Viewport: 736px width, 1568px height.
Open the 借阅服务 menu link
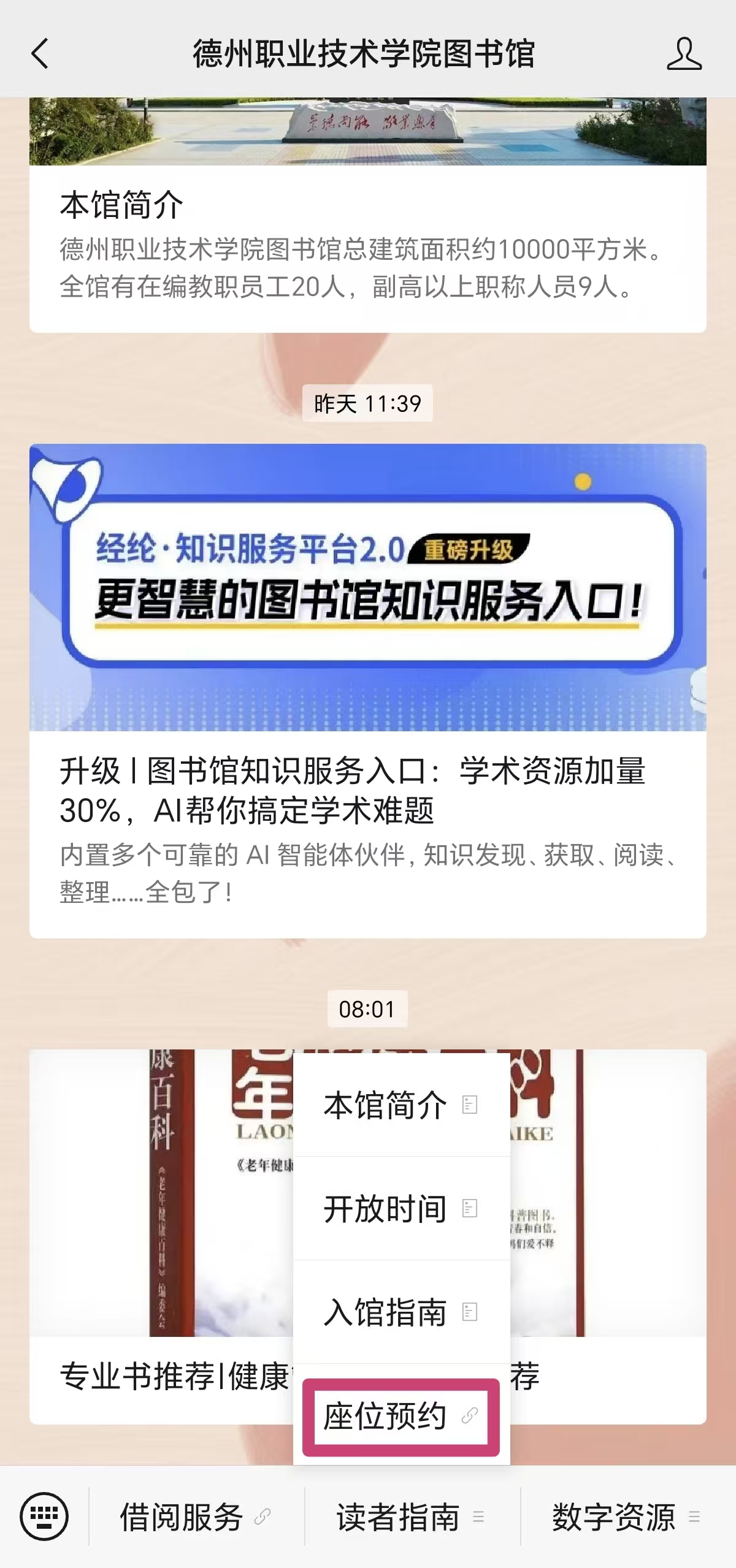click(195, 1518)
